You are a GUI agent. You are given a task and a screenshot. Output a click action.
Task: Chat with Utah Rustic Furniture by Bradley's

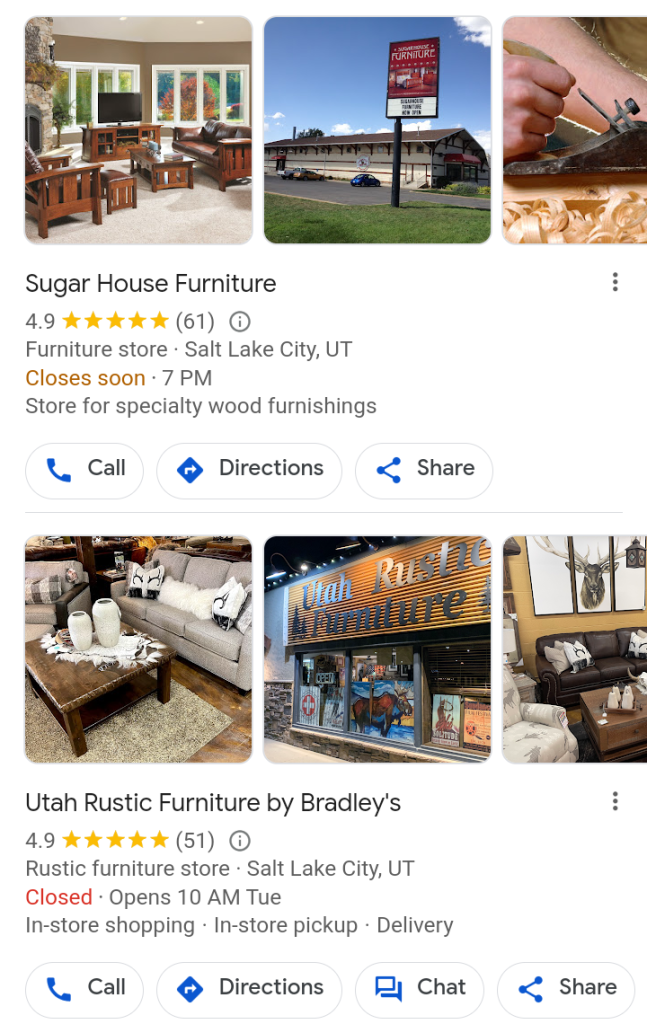420,988
